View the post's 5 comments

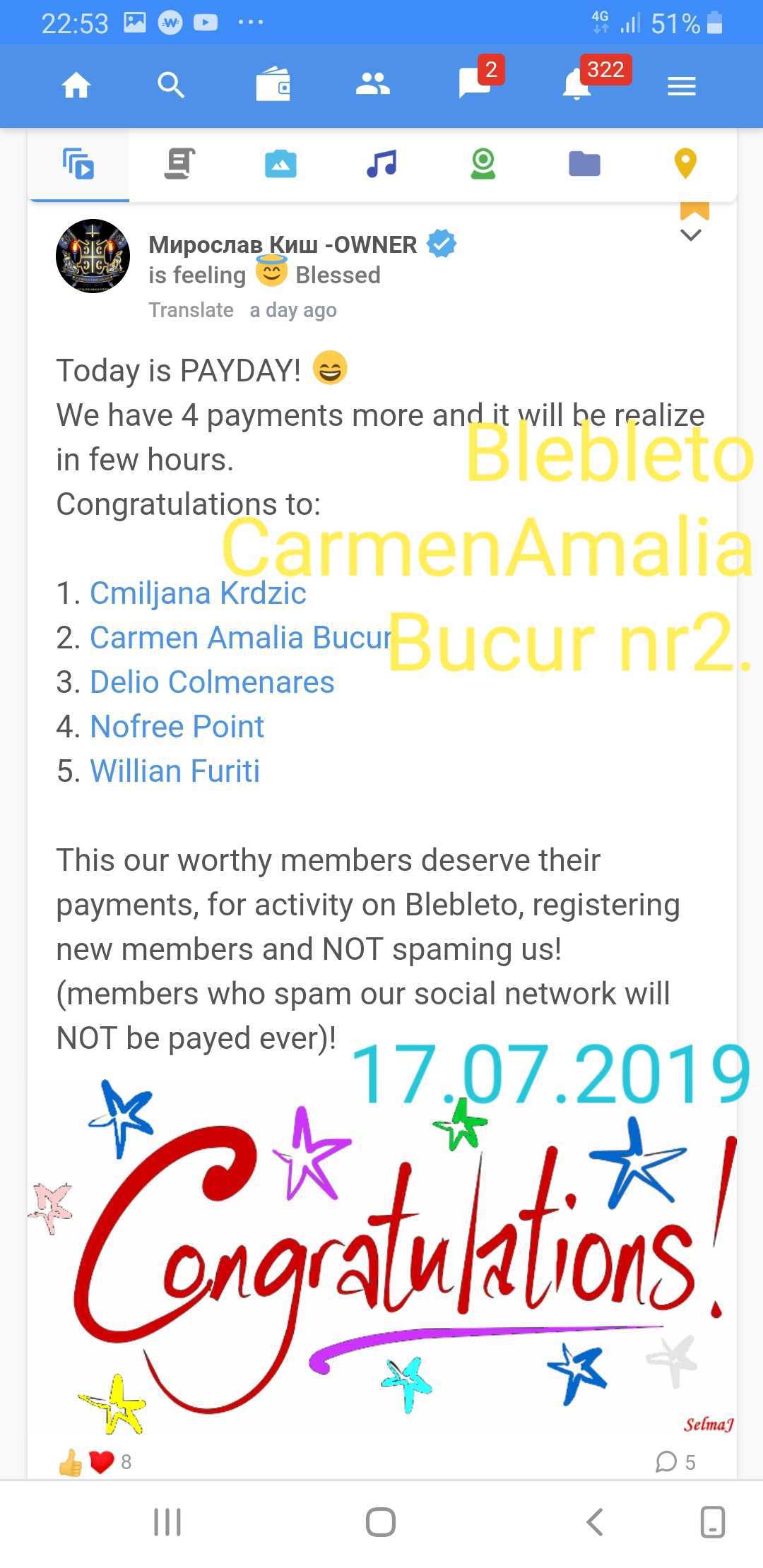[675, 1462]
